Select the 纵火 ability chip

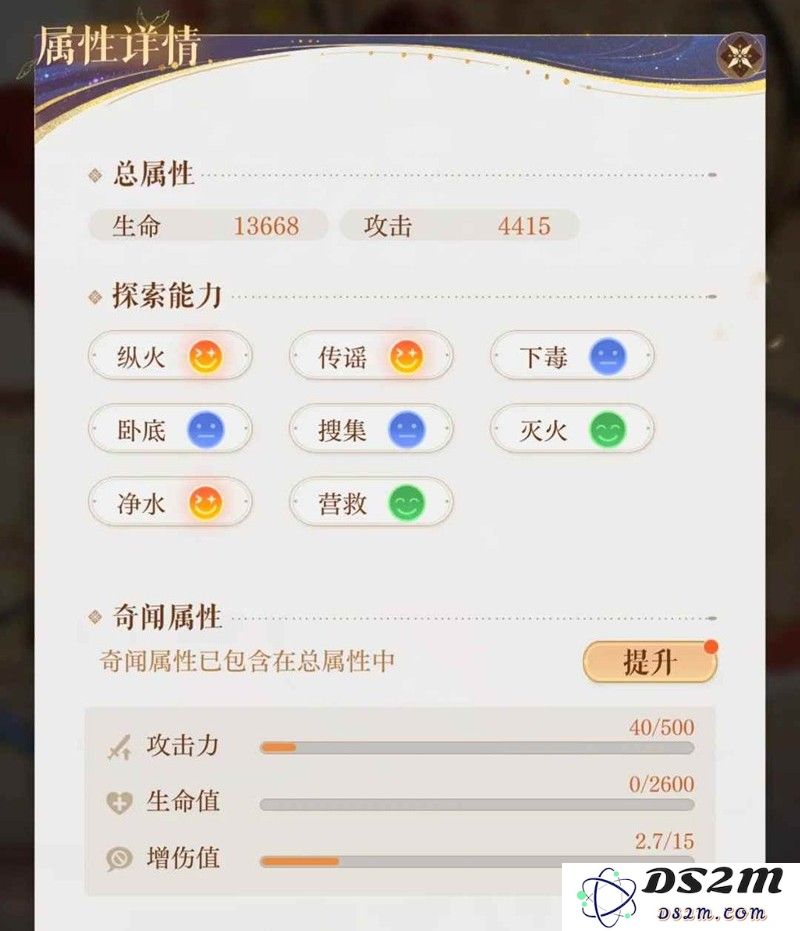[x=170, y=356]
